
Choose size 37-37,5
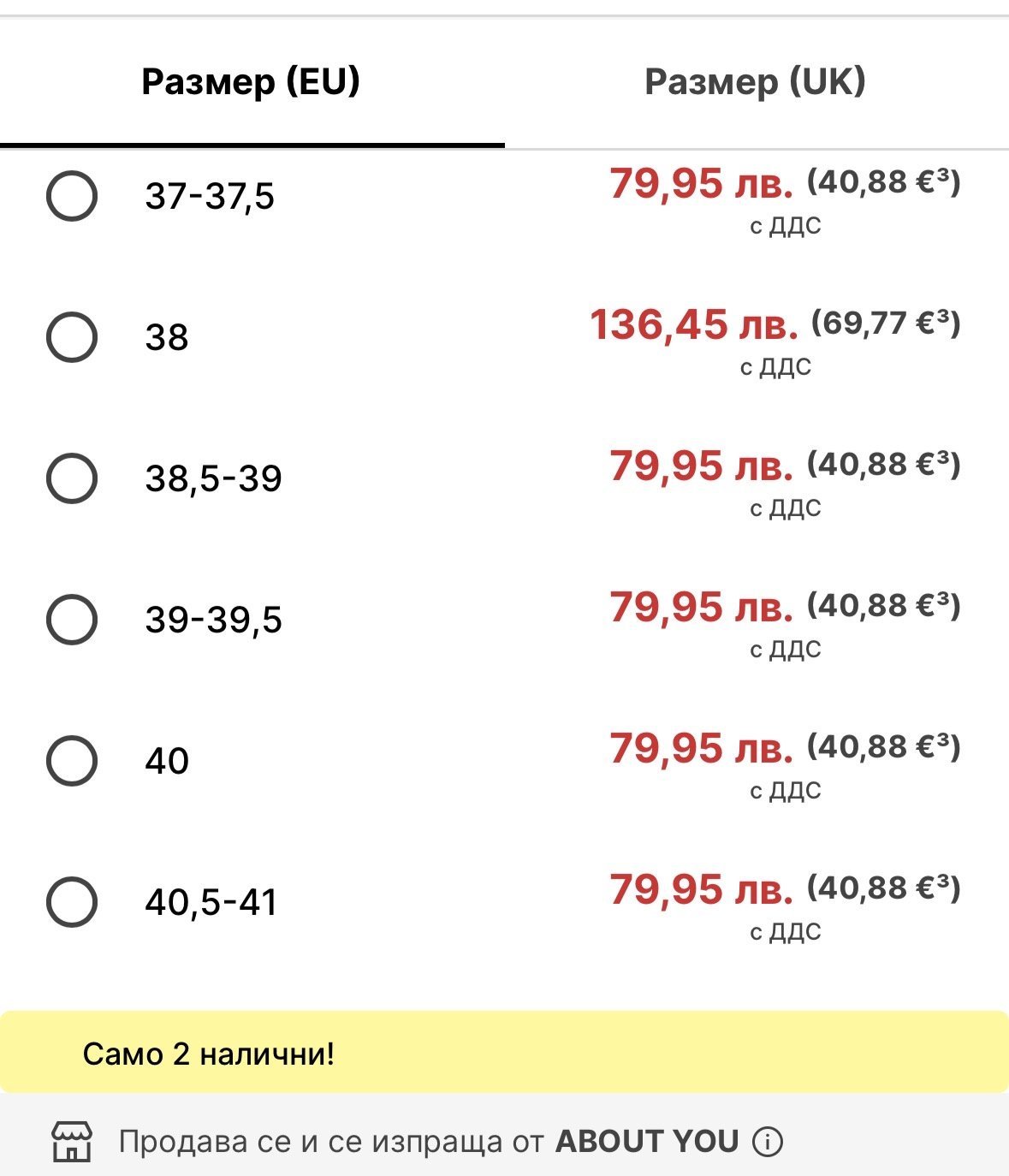pyautogui.click(x=72, y=196)
